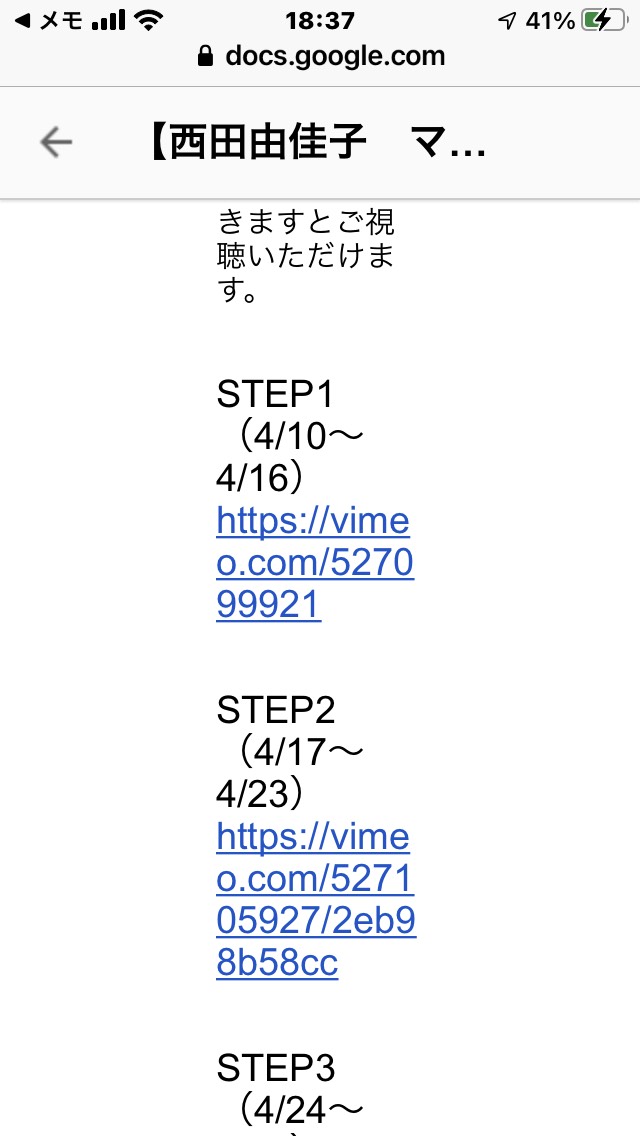
Task: Tap the docs.google.com address bar
Action: coord(320,57)
